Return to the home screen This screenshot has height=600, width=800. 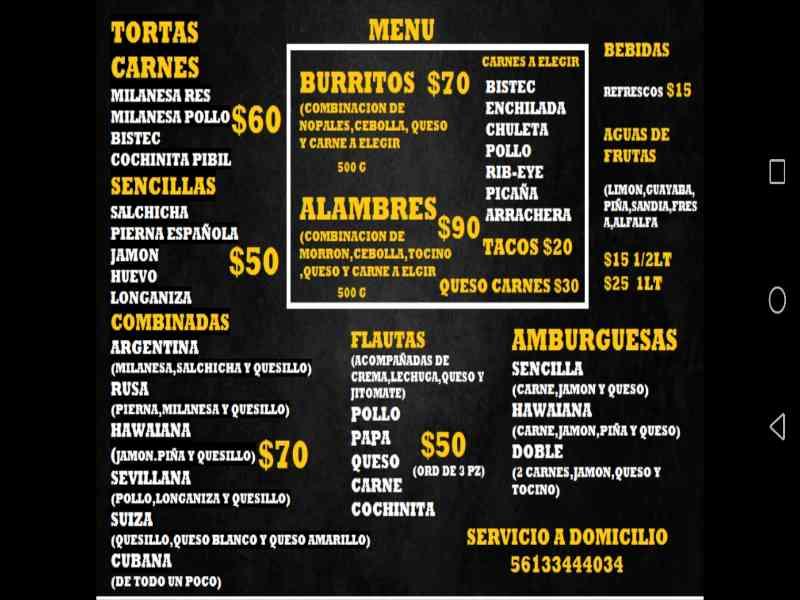point(777,299)
